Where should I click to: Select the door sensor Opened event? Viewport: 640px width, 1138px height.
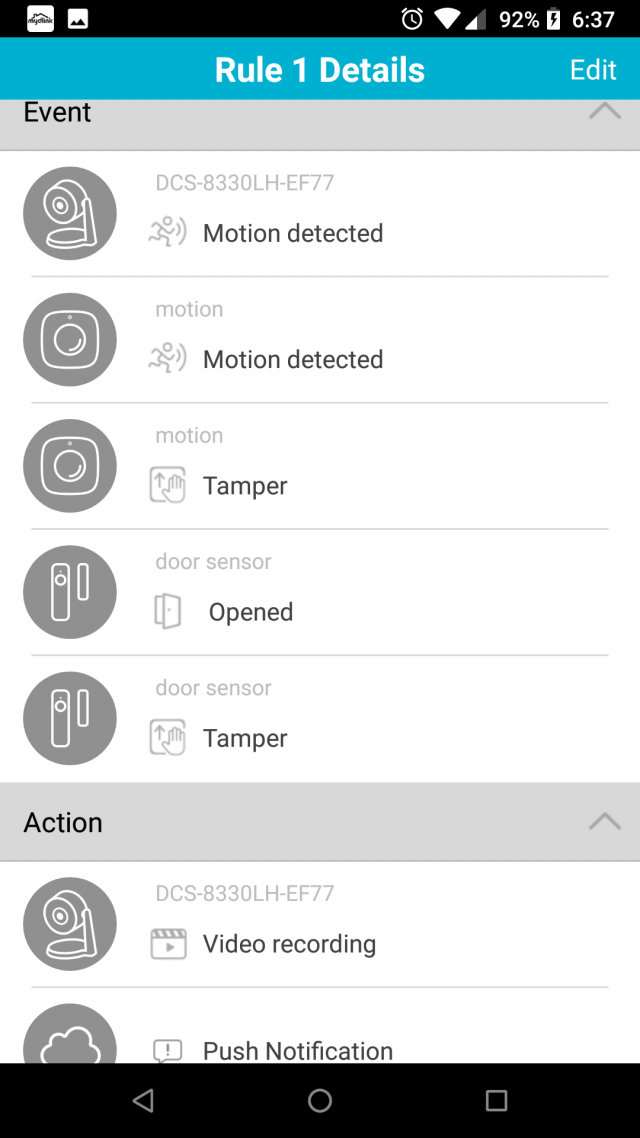[320, 592]
